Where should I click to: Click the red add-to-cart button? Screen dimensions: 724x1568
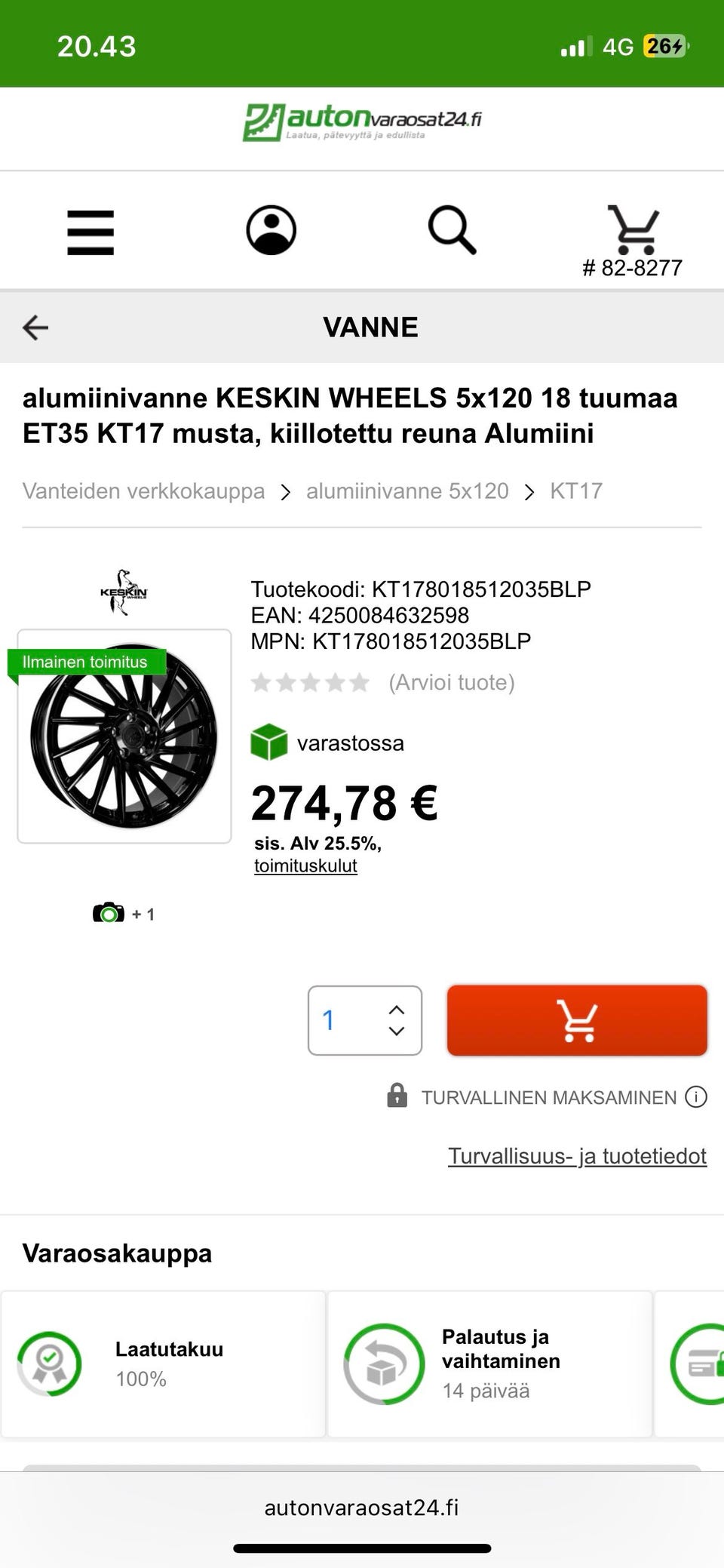point(576,1020)
